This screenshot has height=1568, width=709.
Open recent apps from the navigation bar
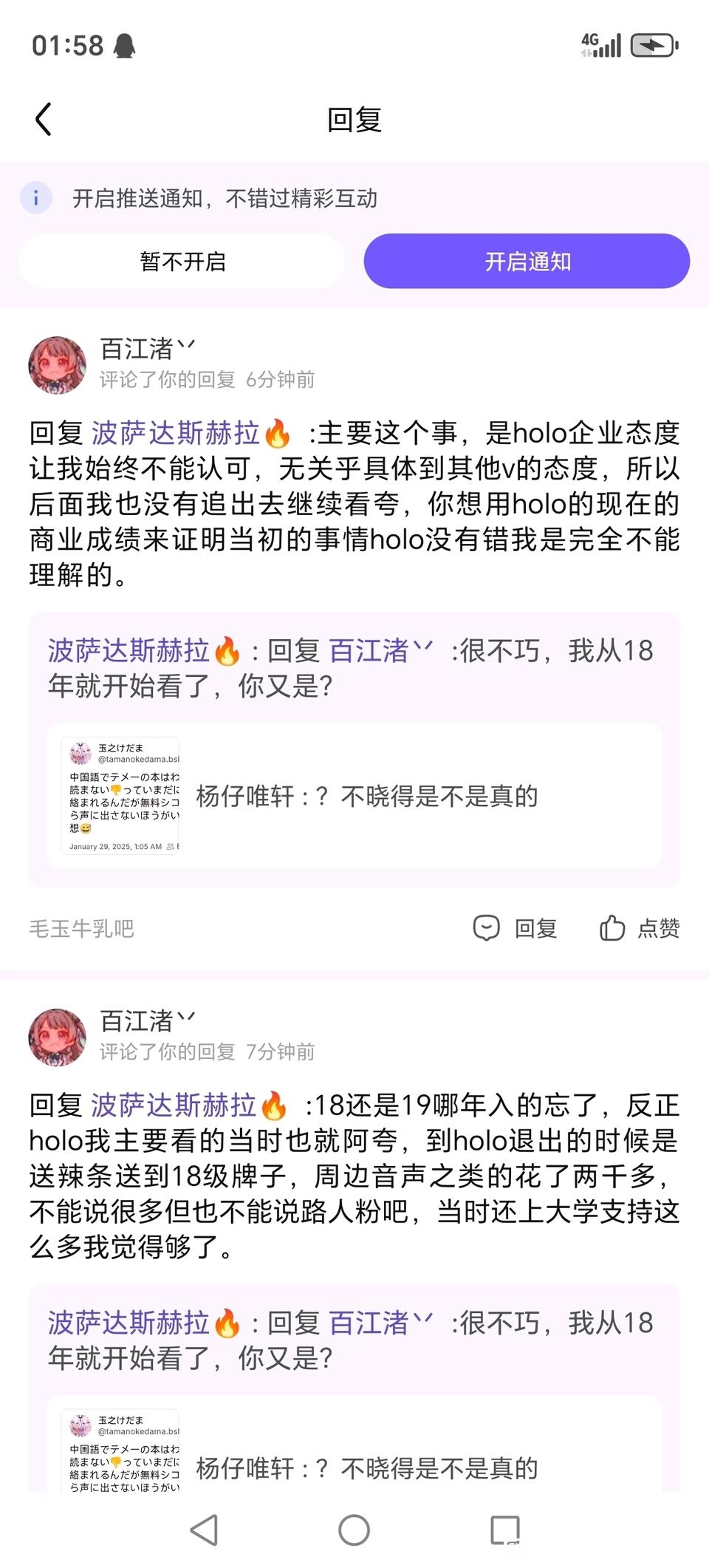tap(505, 1530)
